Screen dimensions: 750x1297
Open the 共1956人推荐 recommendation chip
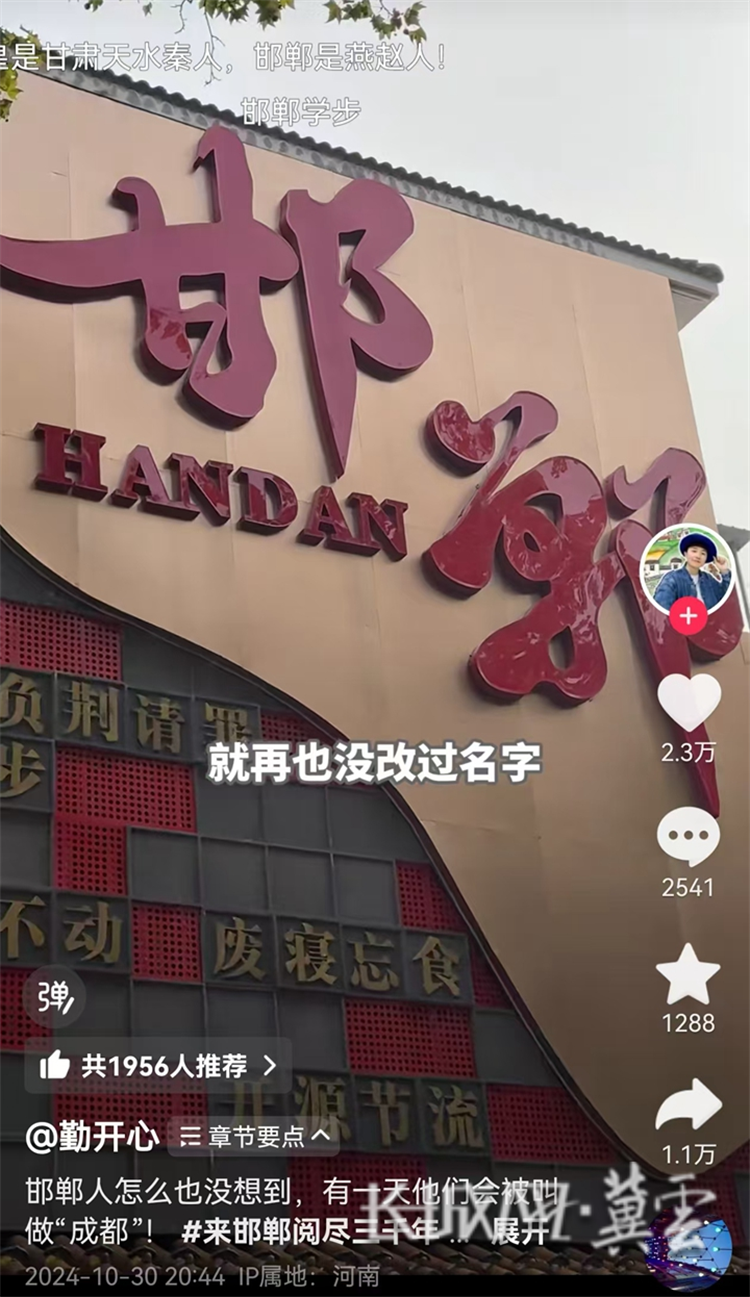click(158, 1066)
